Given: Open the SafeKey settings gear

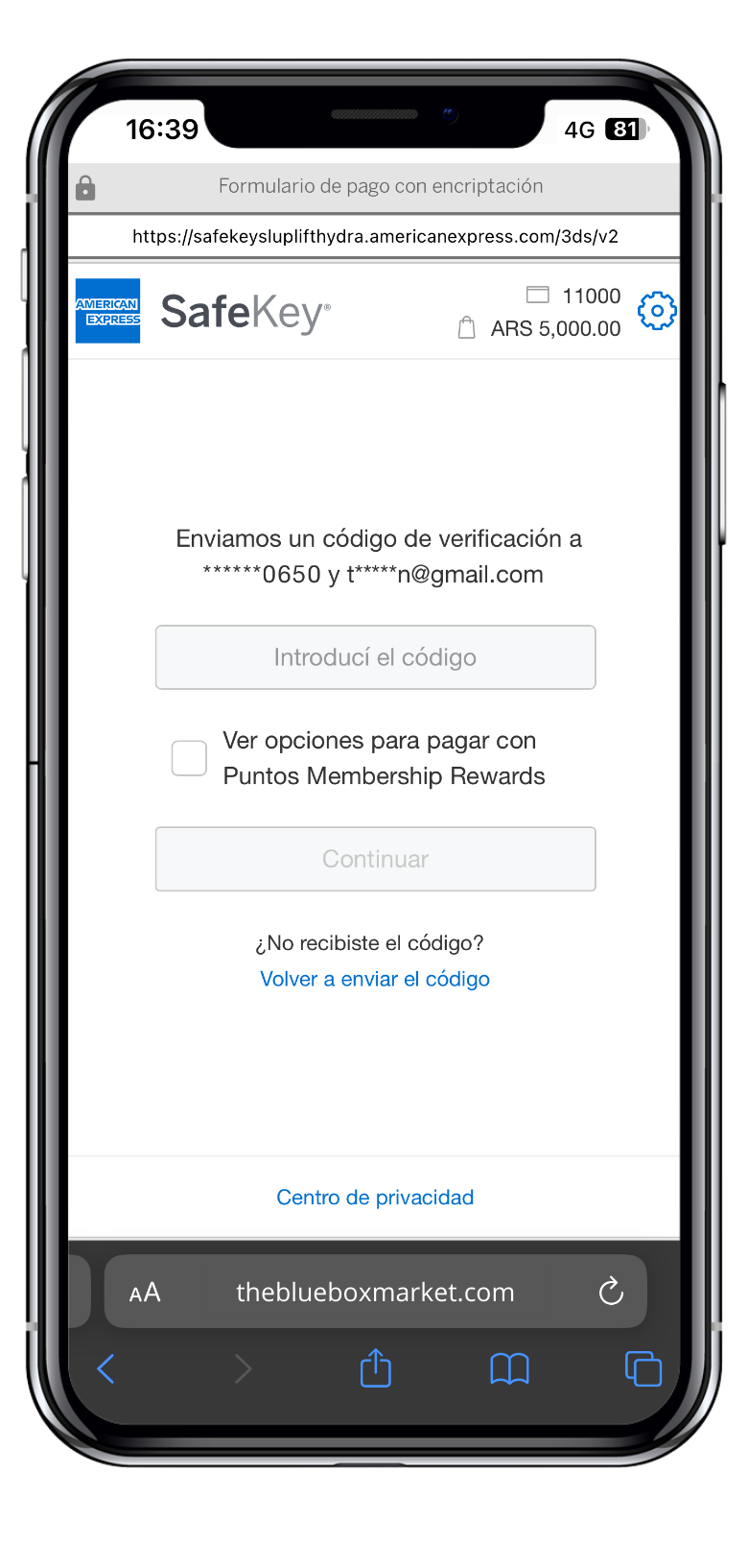Looking at the screenshot, I should tap(656, 311).
